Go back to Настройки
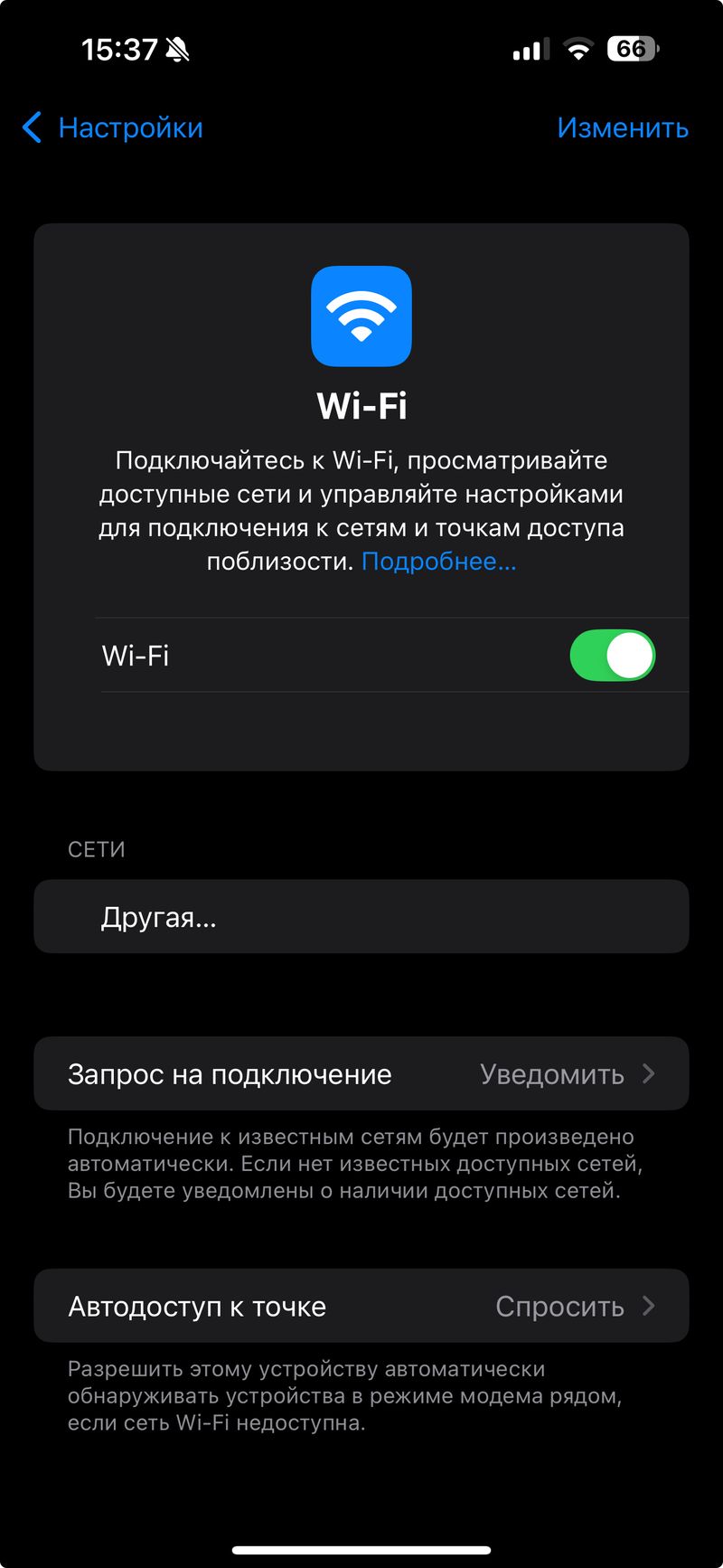Screen dimensions: 723x1568 (112, 128)
